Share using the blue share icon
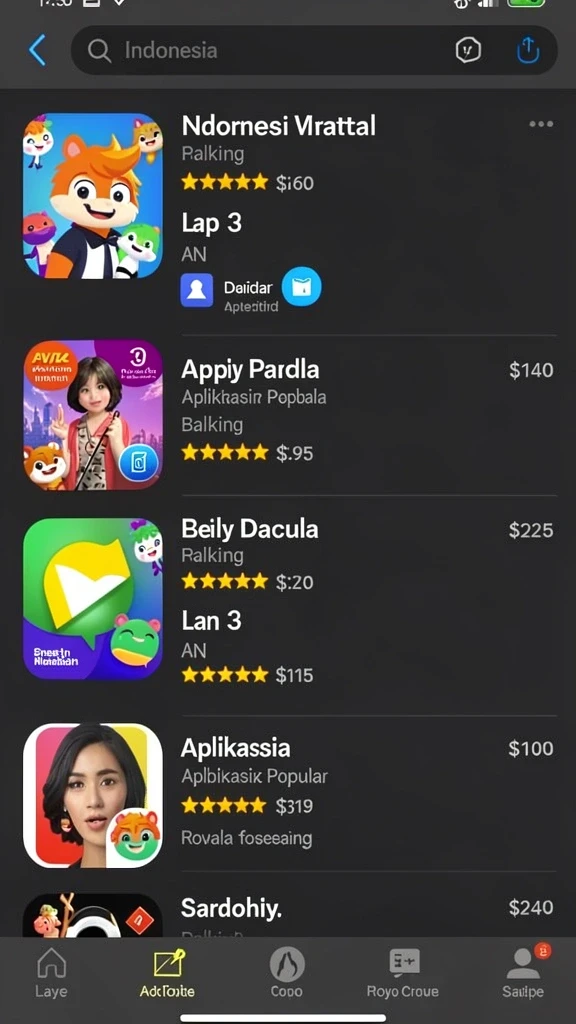Image resolution: width=576 pixels, height=1024 pixels. [x=528, y=50]
